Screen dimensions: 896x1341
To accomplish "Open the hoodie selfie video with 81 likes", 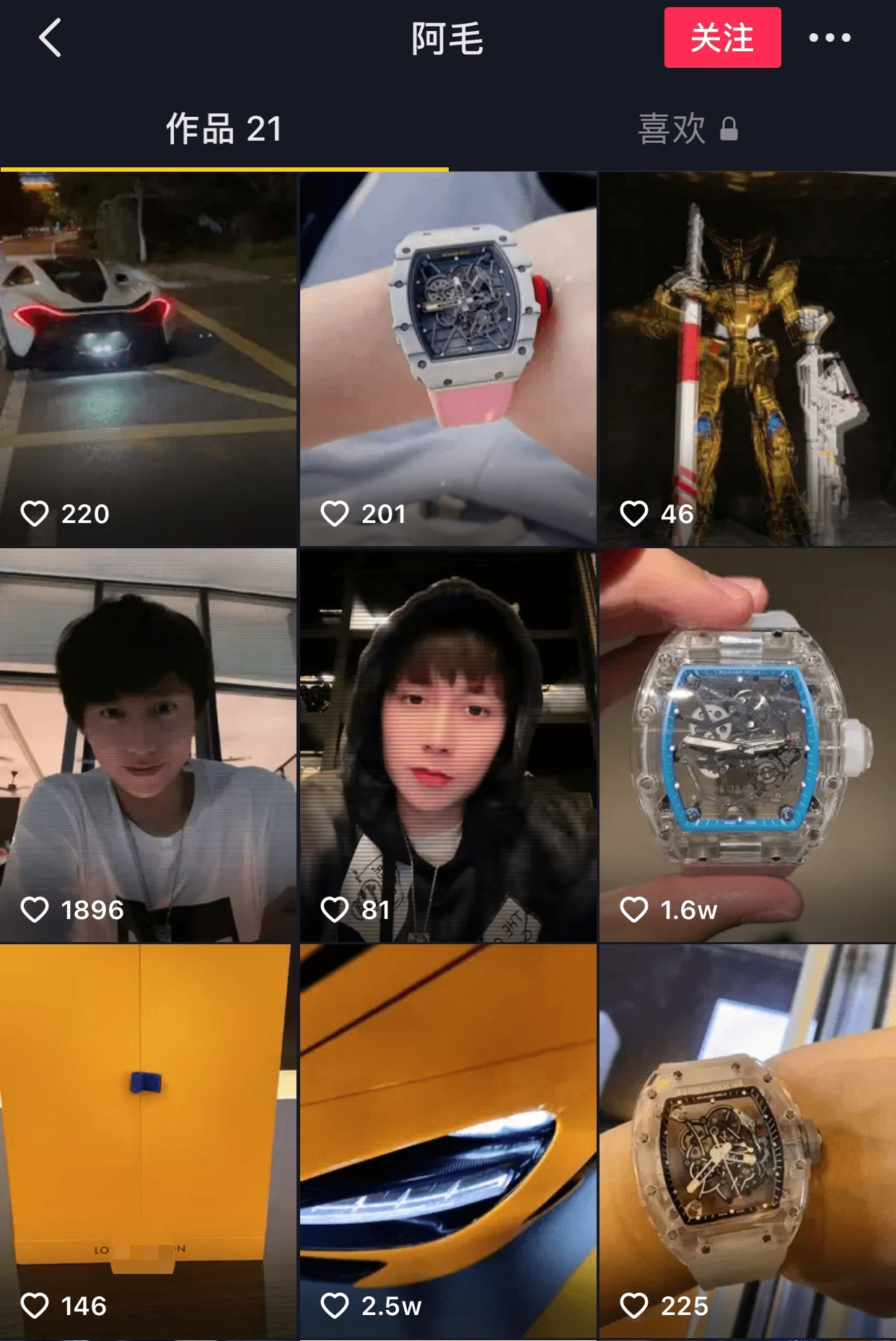I will point(448,745).
